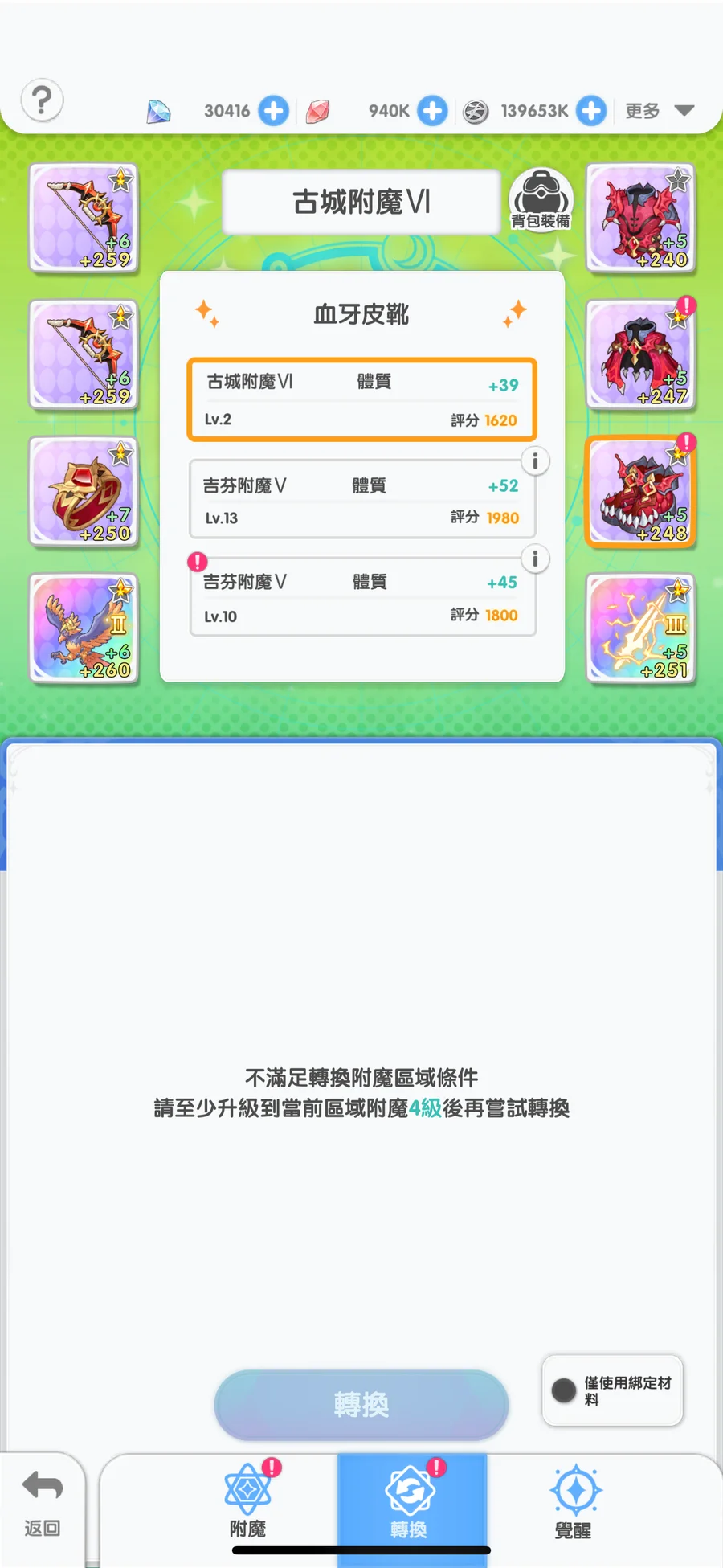The width and height of the screenshot is (723, 1568).
Task: Show info for 吉芬附魔V Lv.10
Action: [x=535, y=559]
